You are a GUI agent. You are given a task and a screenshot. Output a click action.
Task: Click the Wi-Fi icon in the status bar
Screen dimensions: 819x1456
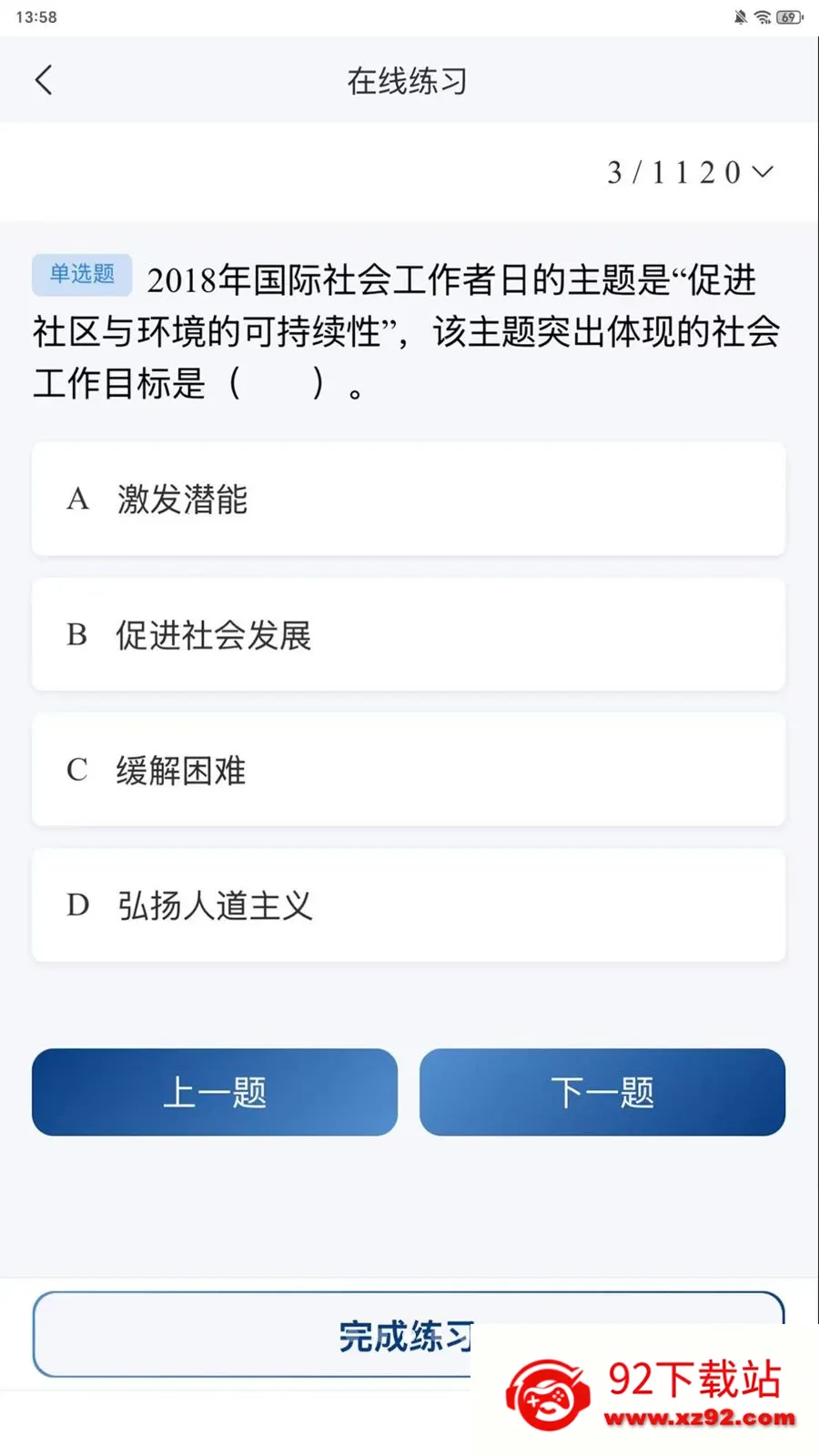coord(762,15)
